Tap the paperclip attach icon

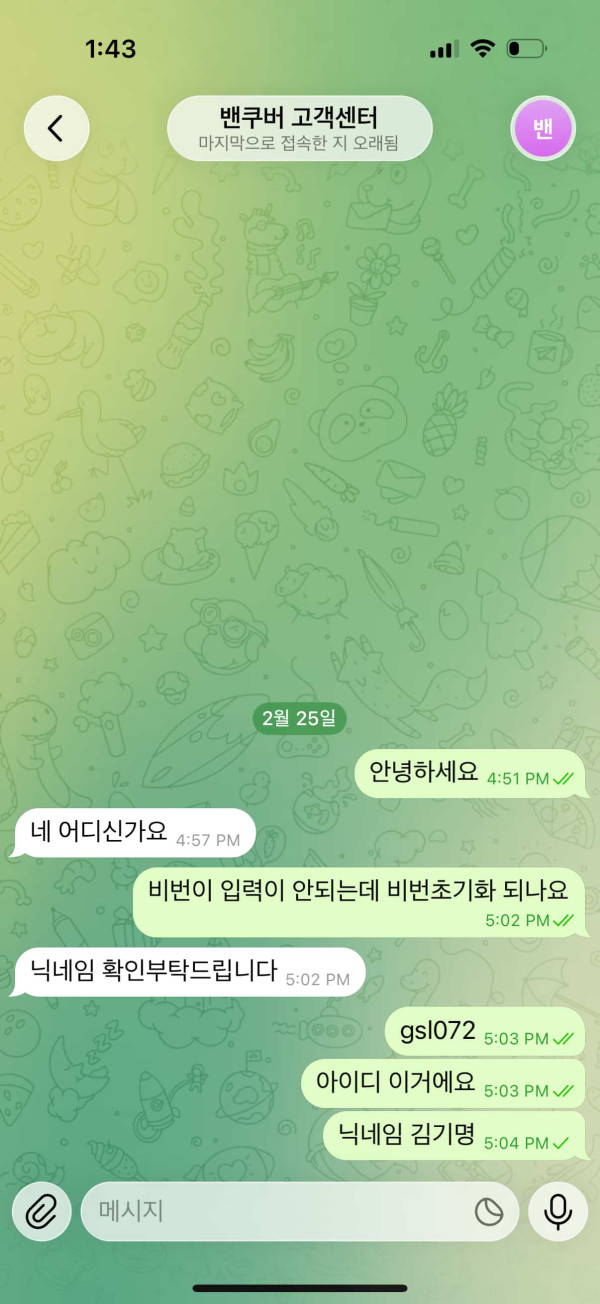(x=41, y=1212)
